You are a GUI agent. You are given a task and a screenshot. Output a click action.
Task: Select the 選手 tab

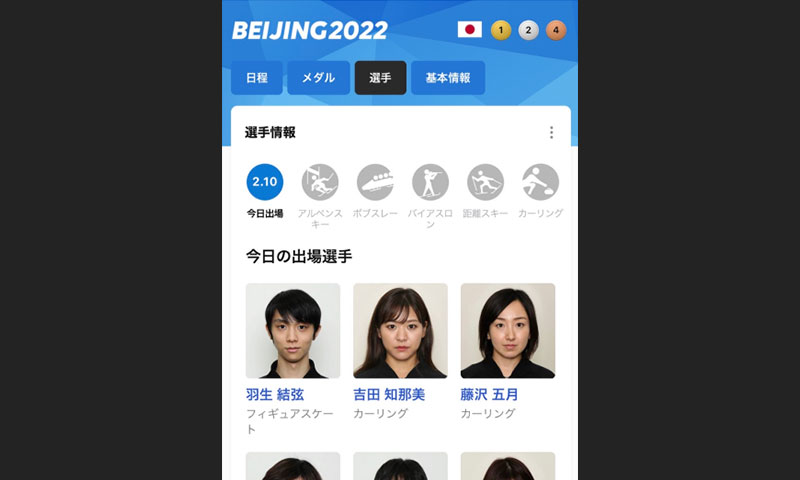pos(380,78)
